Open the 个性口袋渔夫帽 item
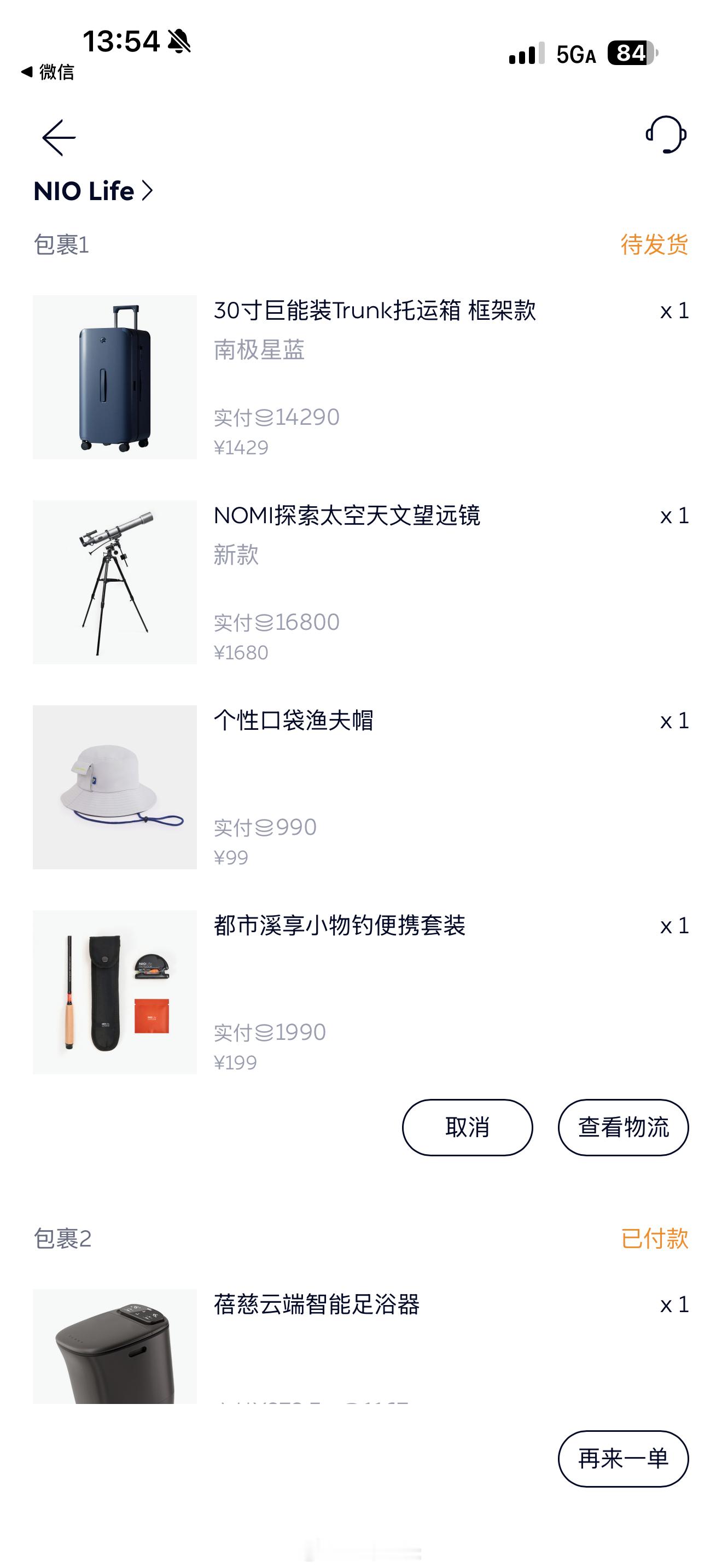 coord(293,721)
